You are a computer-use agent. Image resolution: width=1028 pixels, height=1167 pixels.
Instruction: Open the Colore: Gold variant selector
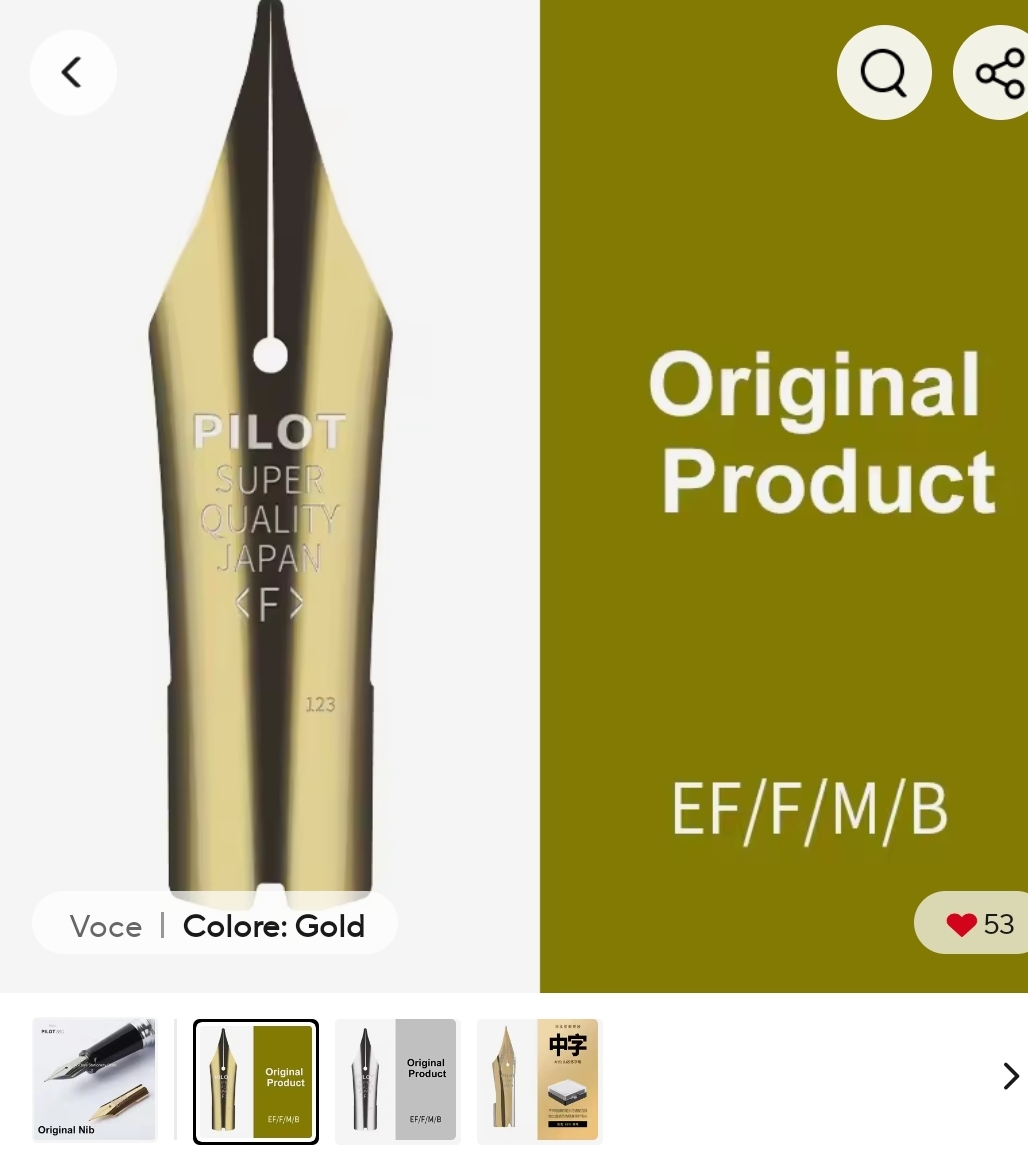[x=216, y=926]
